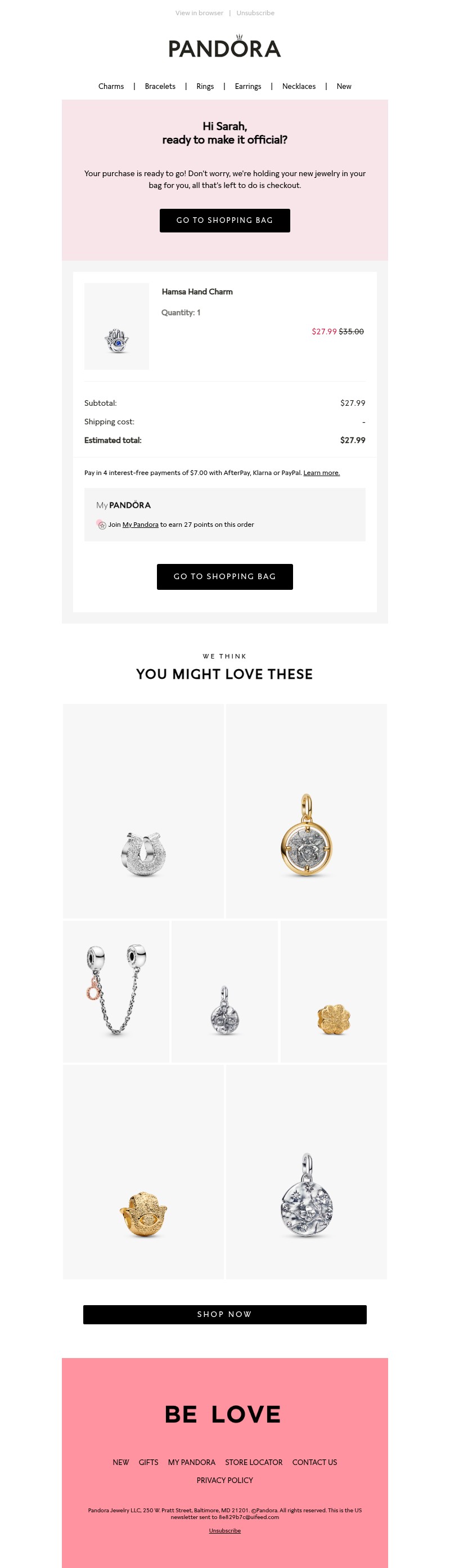This screenshot has width=450, height=1568.
Task: Go to Contact Us
Action: (314, 1462)
